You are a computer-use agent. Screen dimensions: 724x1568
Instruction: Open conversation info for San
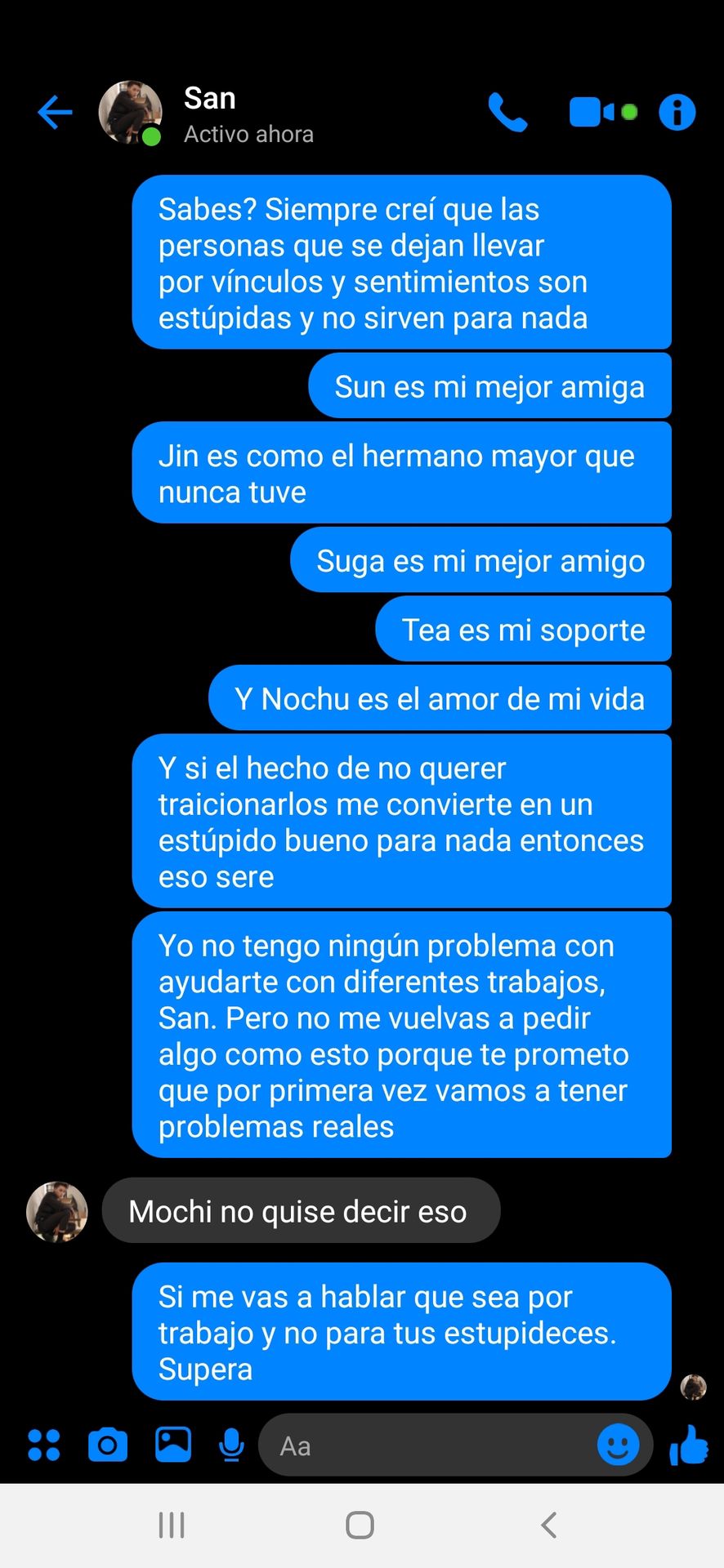tap(677, 113)
